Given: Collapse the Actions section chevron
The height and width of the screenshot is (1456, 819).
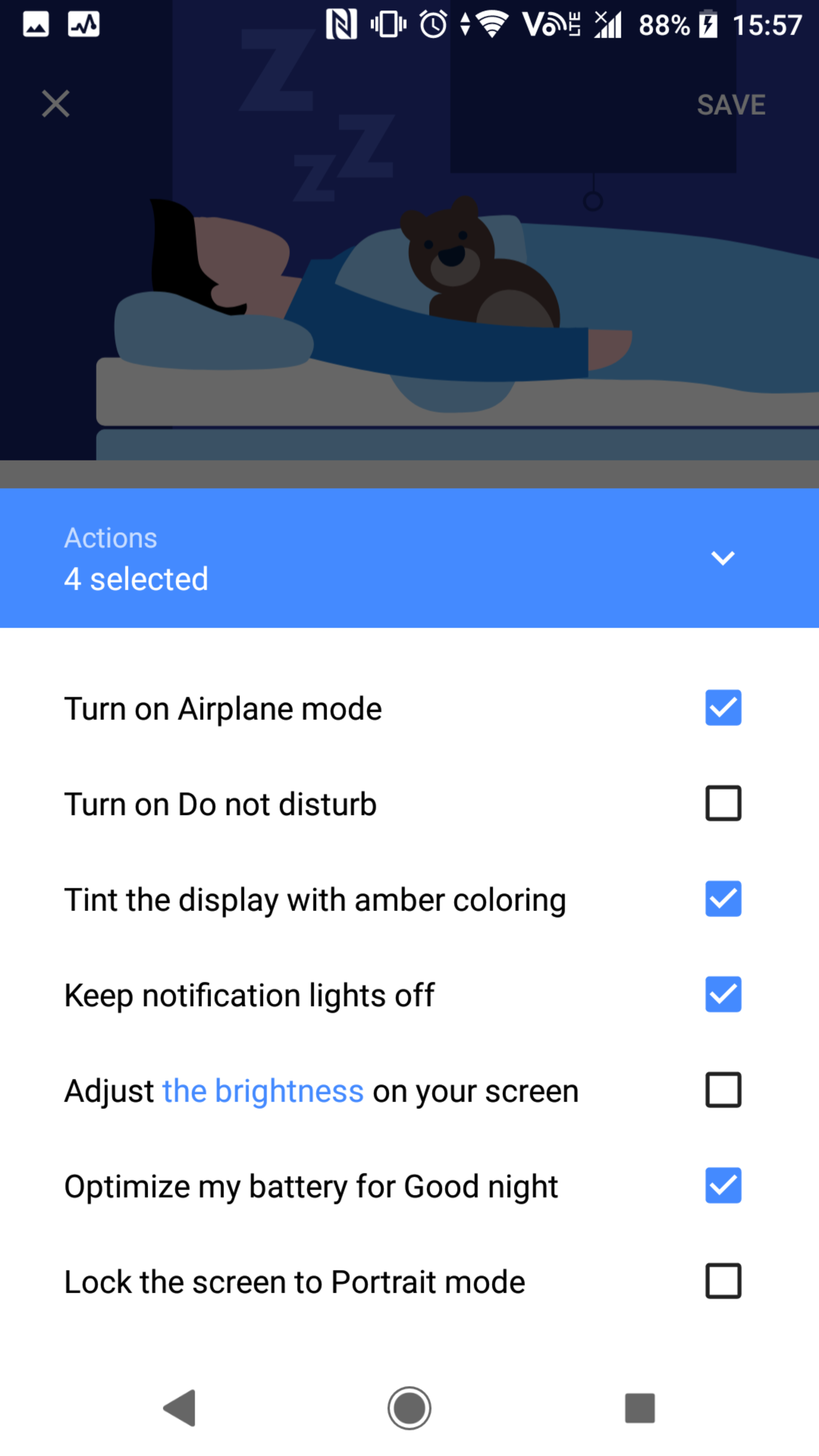Looking at the screenshot, I should click(x=722, y=559).
